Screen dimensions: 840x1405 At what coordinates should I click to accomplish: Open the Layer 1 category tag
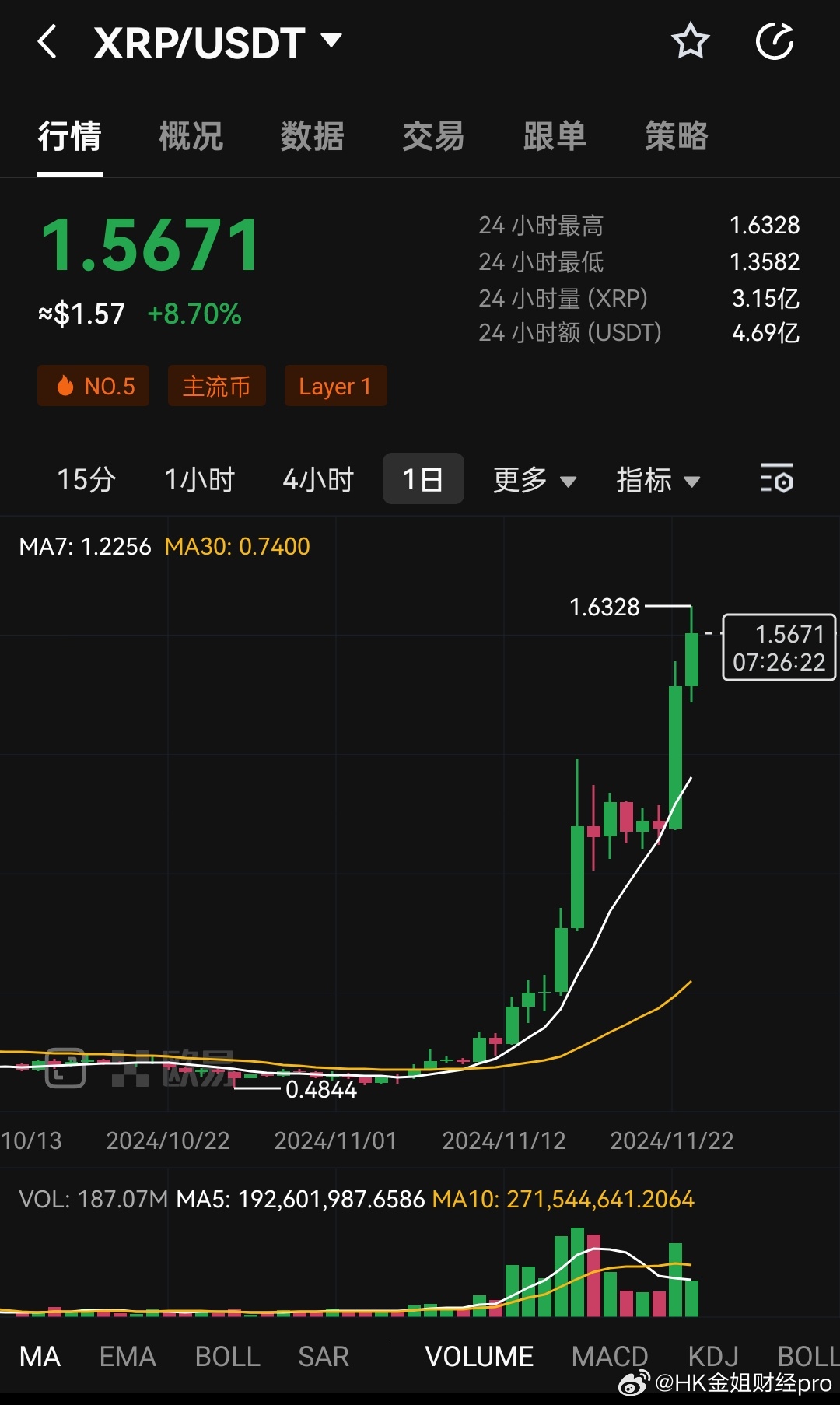pyautogui.click(x=335, y=386)
